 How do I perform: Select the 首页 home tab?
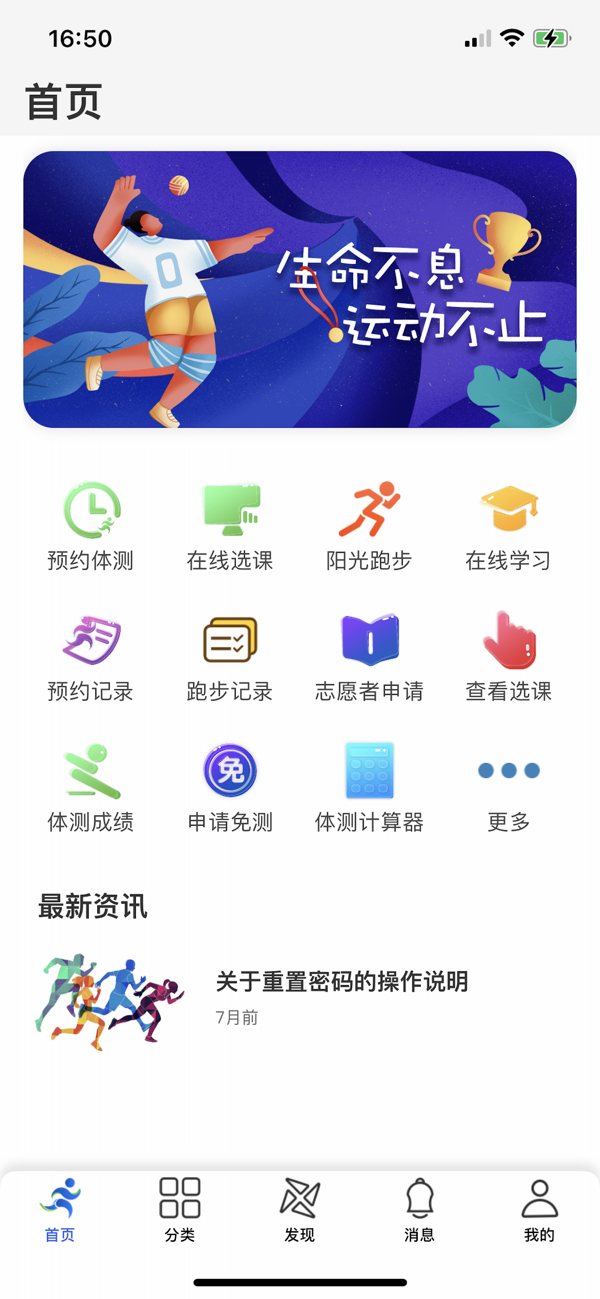pyautogui.click(x=60, y=1209)
